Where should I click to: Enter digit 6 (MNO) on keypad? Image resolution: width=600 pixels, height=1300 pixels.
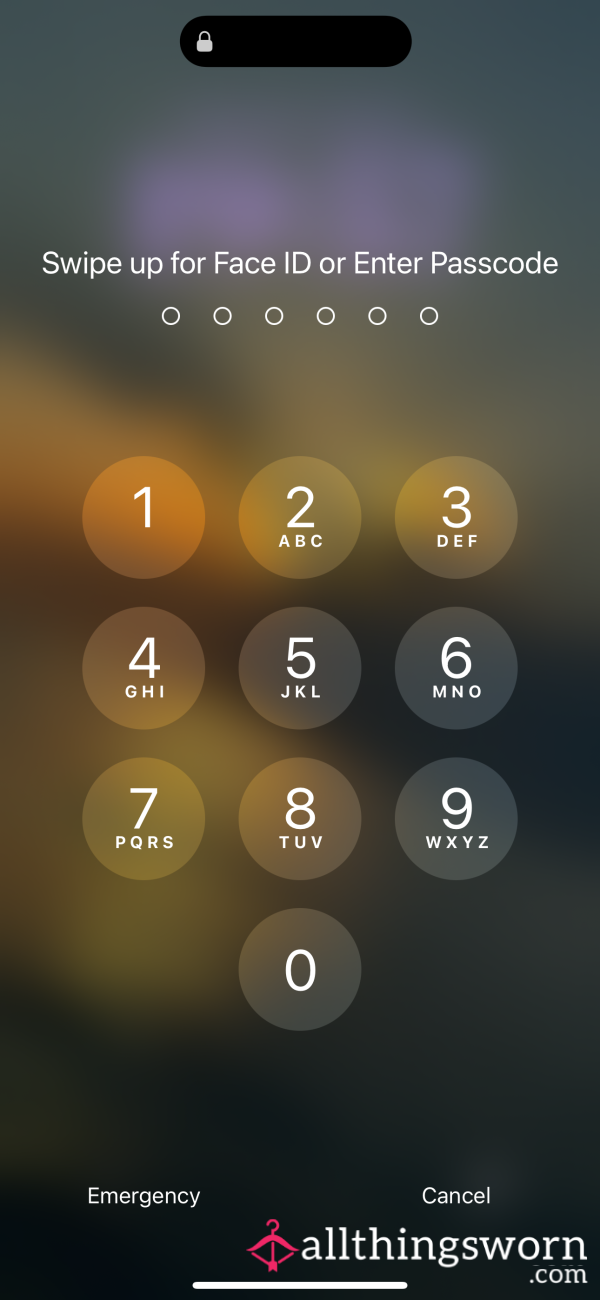click(456, 667)
